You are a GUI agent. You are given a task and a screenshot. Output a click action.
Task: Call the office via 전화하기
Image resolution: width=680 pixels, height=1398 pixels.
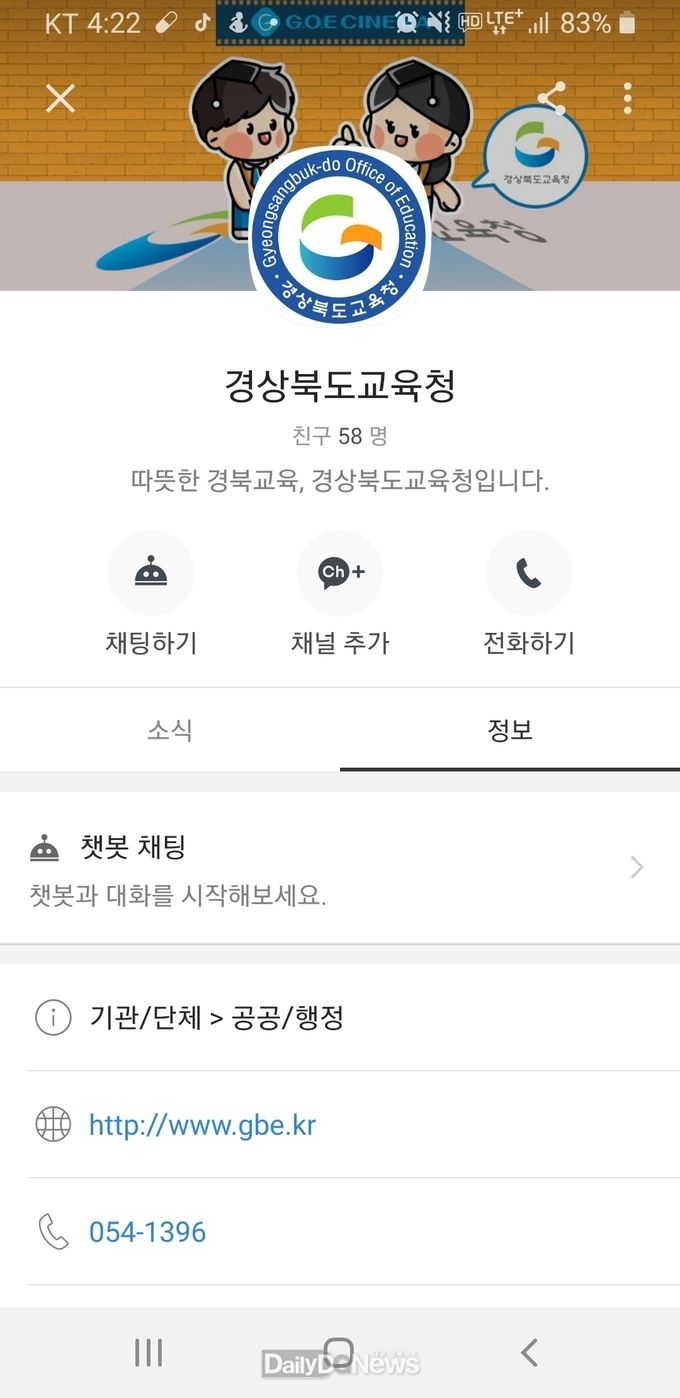coord(529,592)
